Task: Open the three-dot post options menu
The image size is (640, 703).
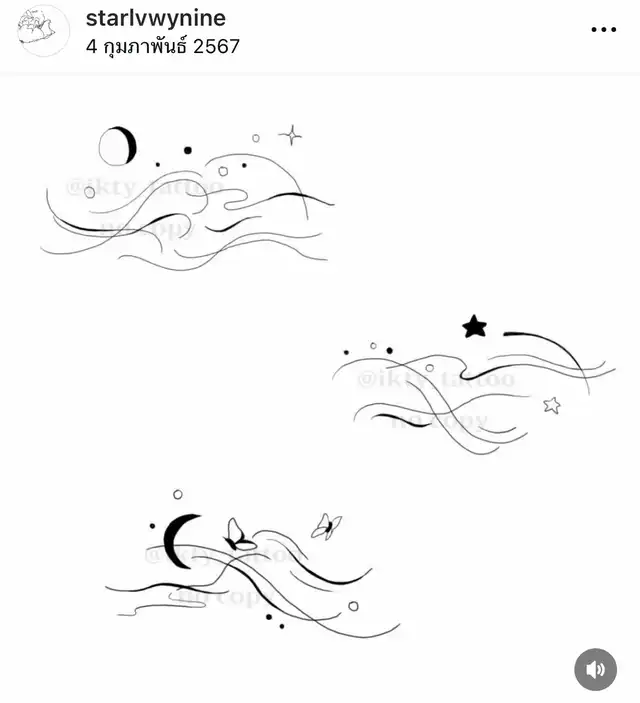Action: point(604,30)
